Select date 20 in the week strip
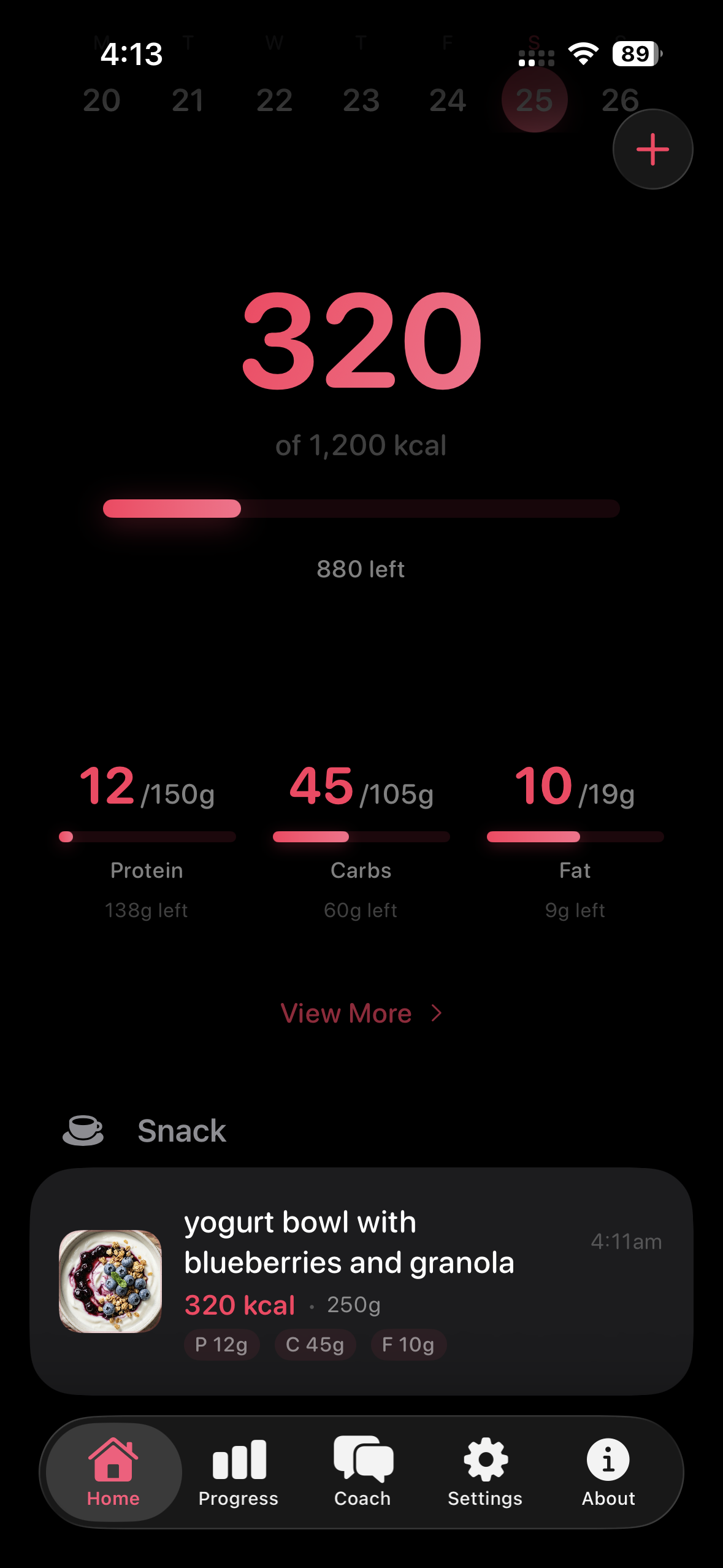The image size is (723, 1568). 102,100
